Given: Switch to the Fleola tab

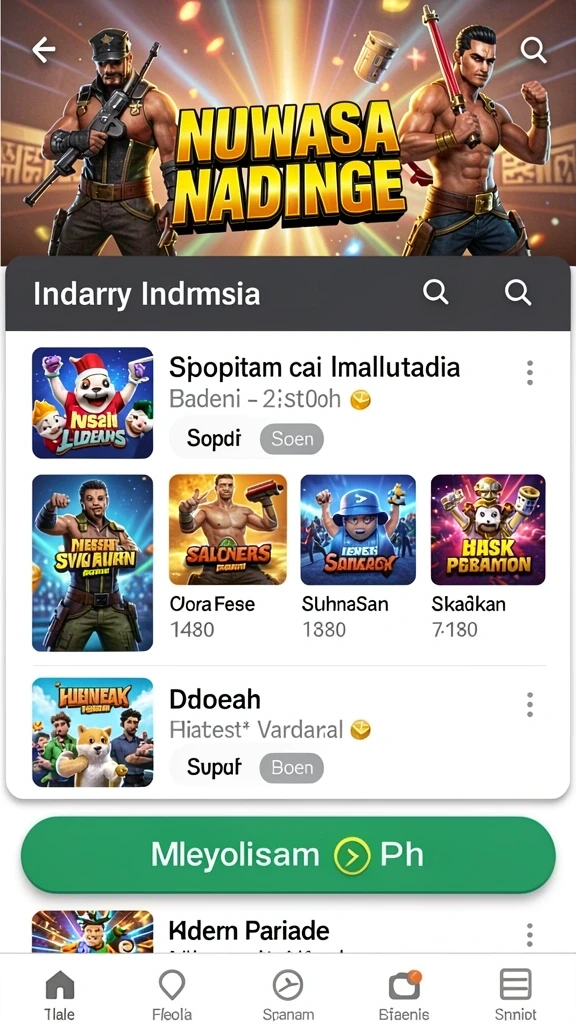Looking at the screenshot, I should click(172, 994).
